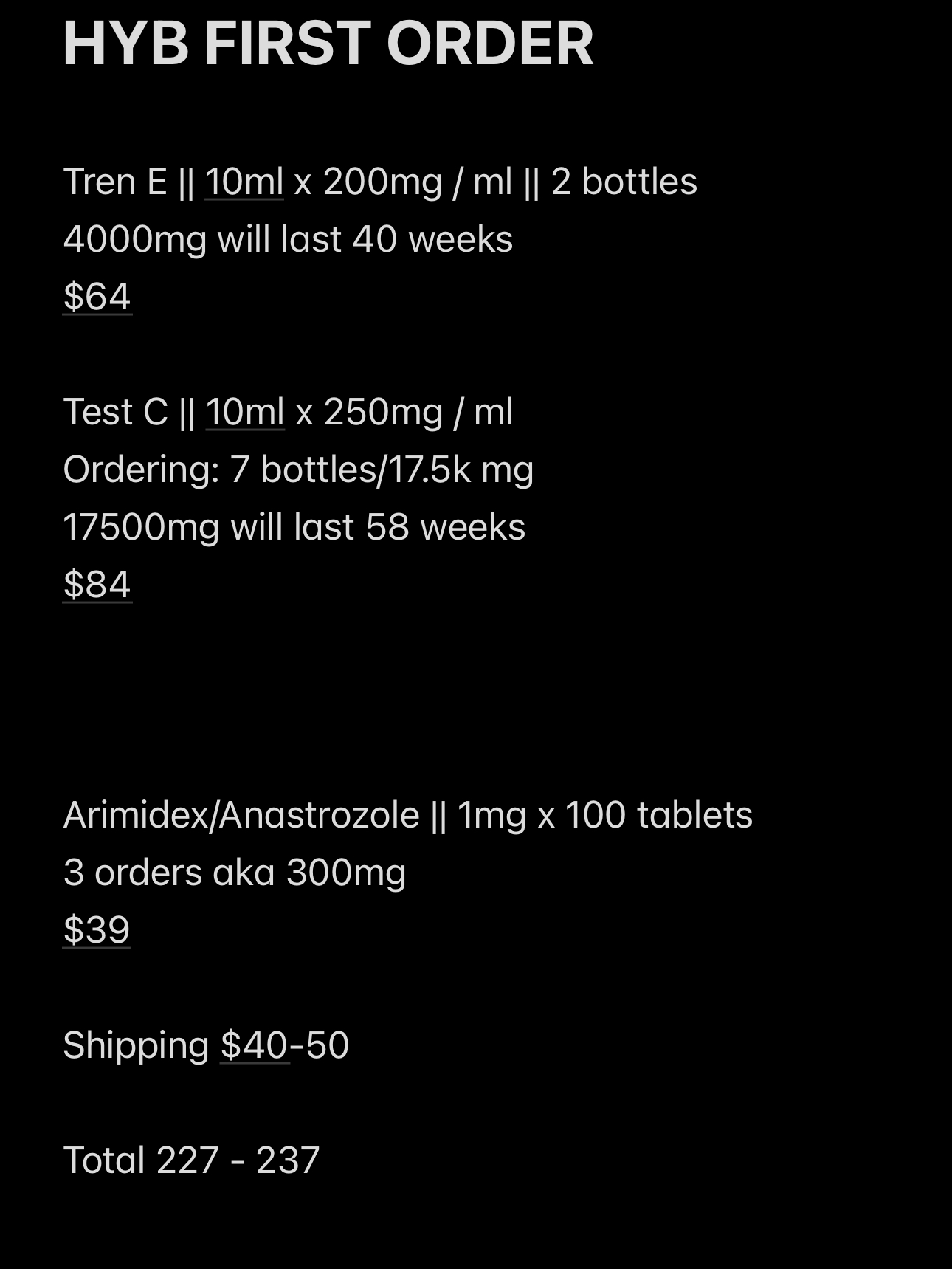Tap the underlined $40 in Shipping line

click(254, 1045)
